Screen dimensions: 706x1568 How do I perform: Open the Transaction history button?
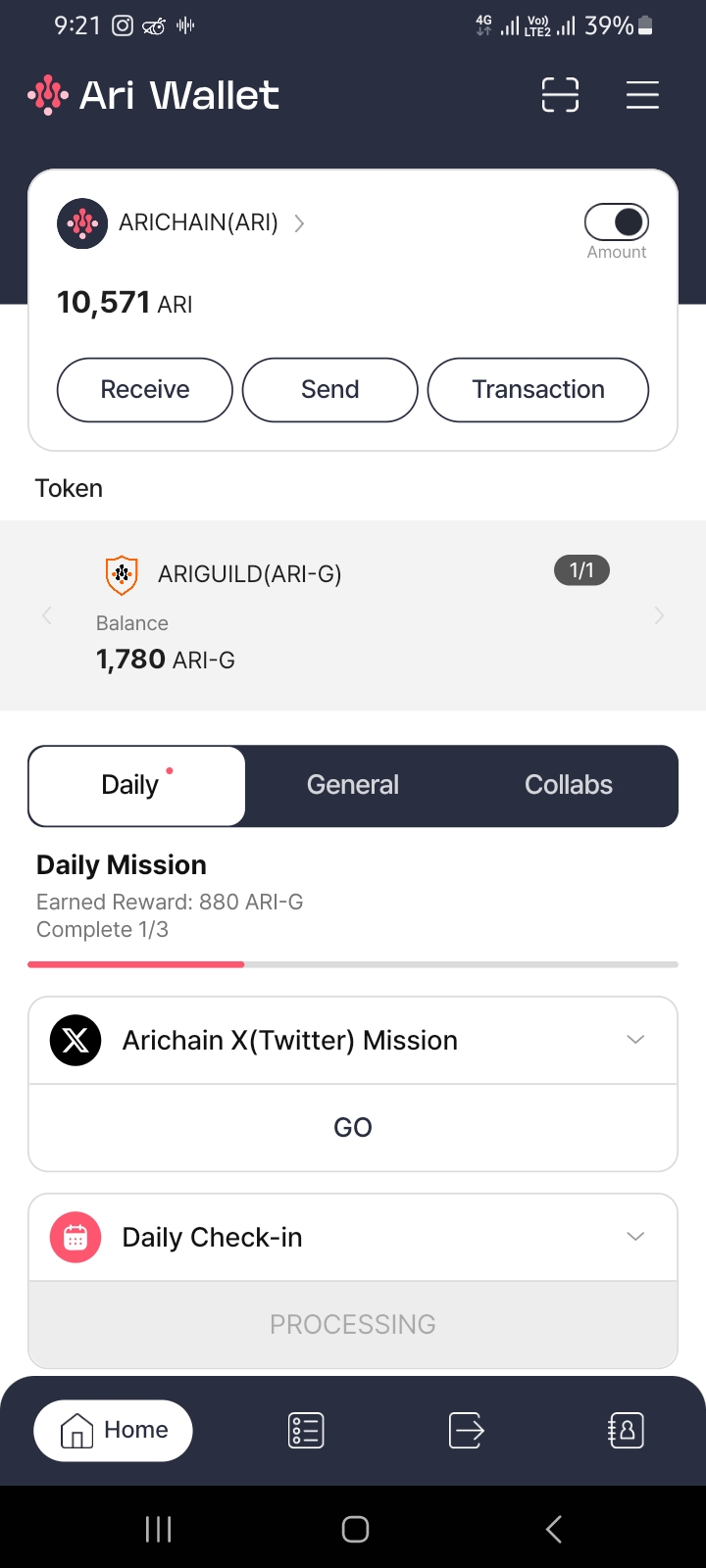pos(538,390)
